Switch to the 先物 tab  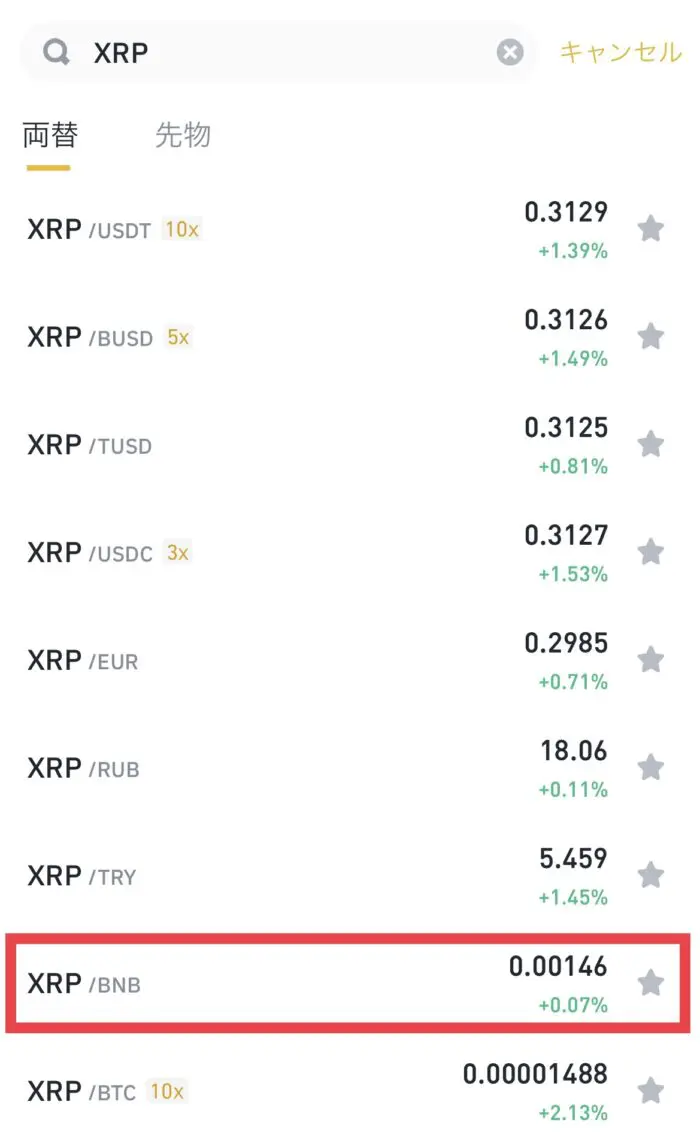point(183,135)
